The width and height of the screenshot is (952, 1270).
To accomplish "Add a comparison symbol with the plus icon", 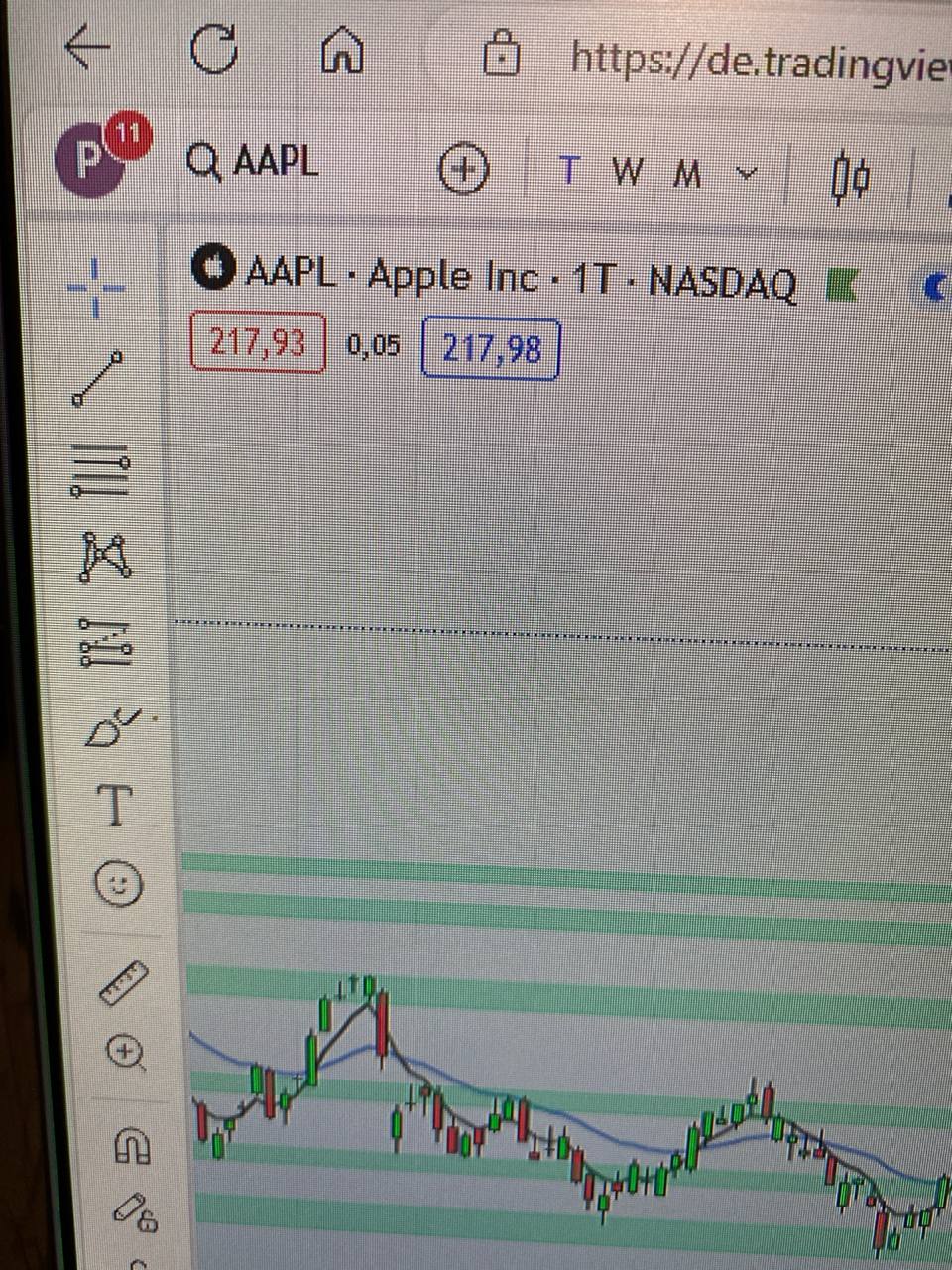I will pyautogui.click(x=464, y=171).
